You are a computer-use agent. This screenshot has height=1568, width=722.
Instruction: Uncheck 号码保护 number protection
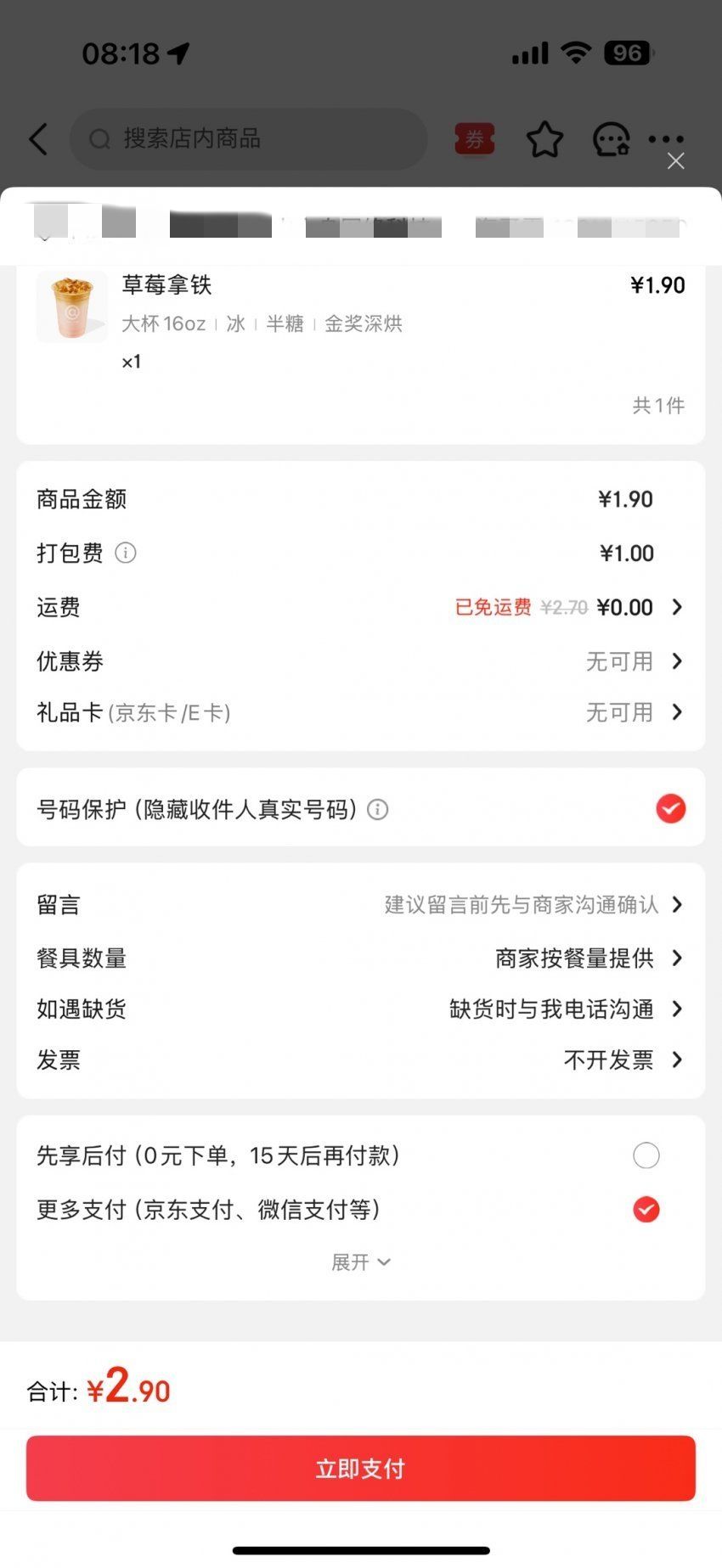point(670,809)
